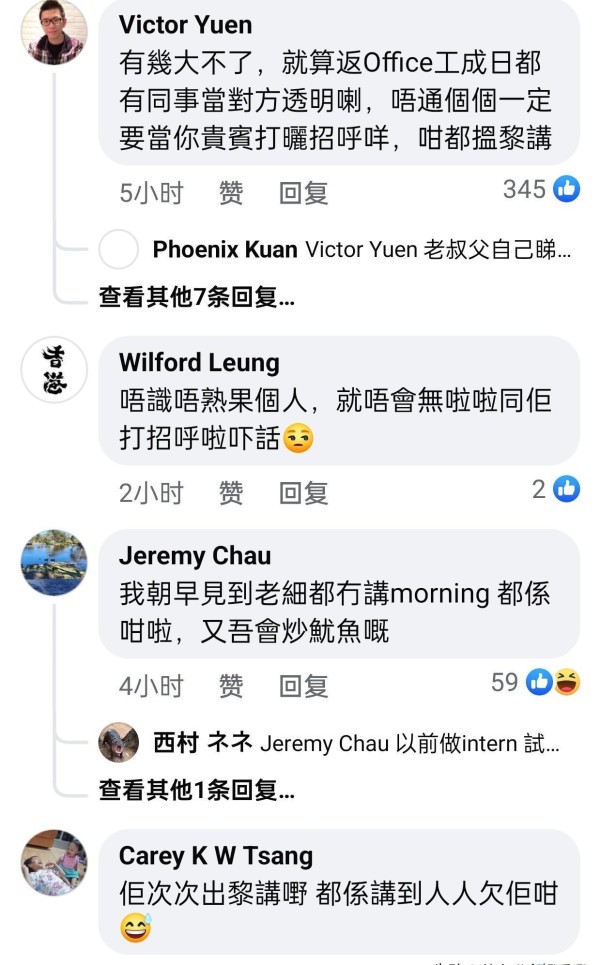Reply to Wilford Leung's comment
Viewport: 600px width, 965px height.
tap(303, 493)
